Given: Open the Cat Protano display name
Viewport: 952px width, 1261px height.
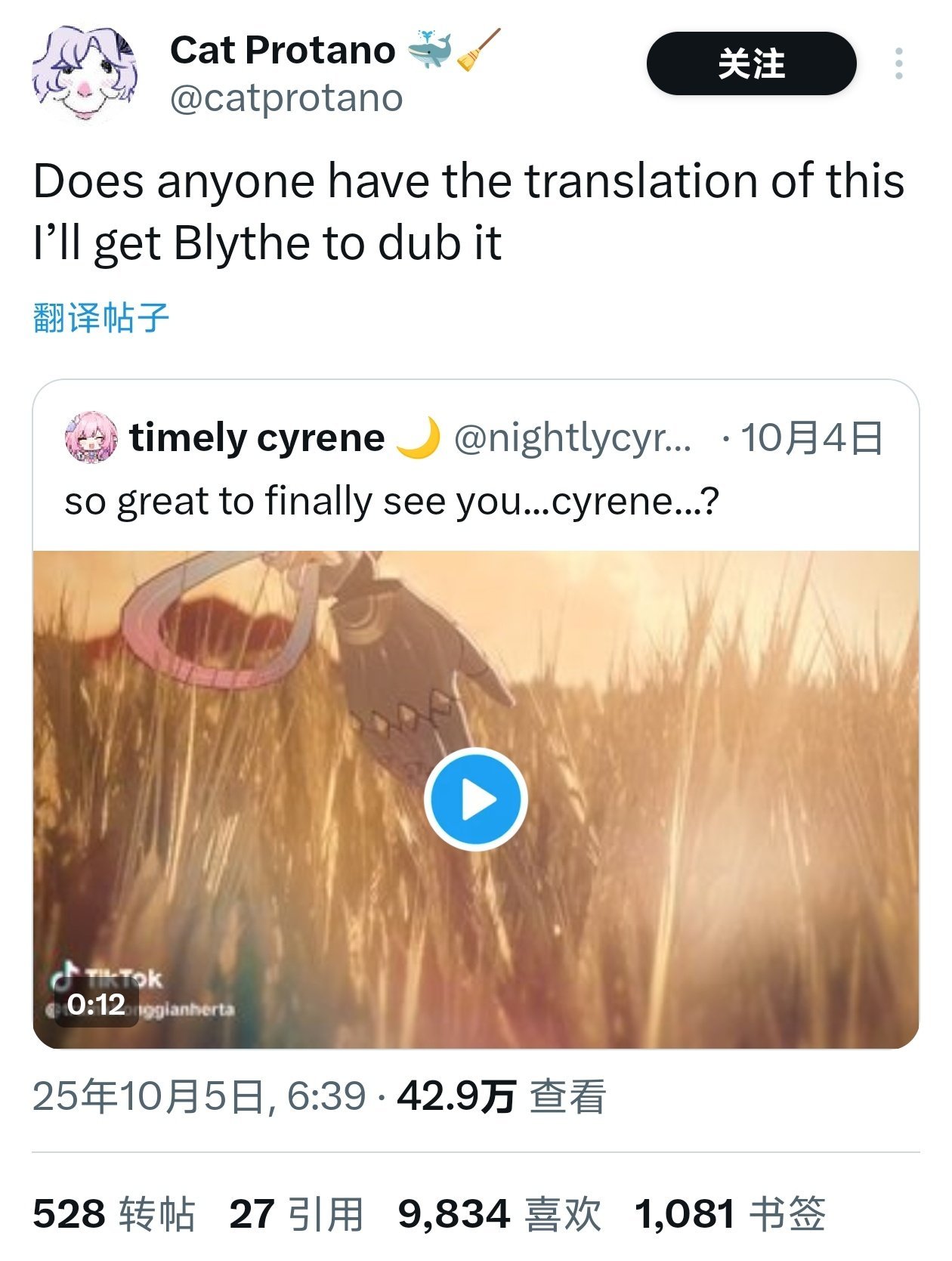Looking at the screenshot, I should [283, 50].
